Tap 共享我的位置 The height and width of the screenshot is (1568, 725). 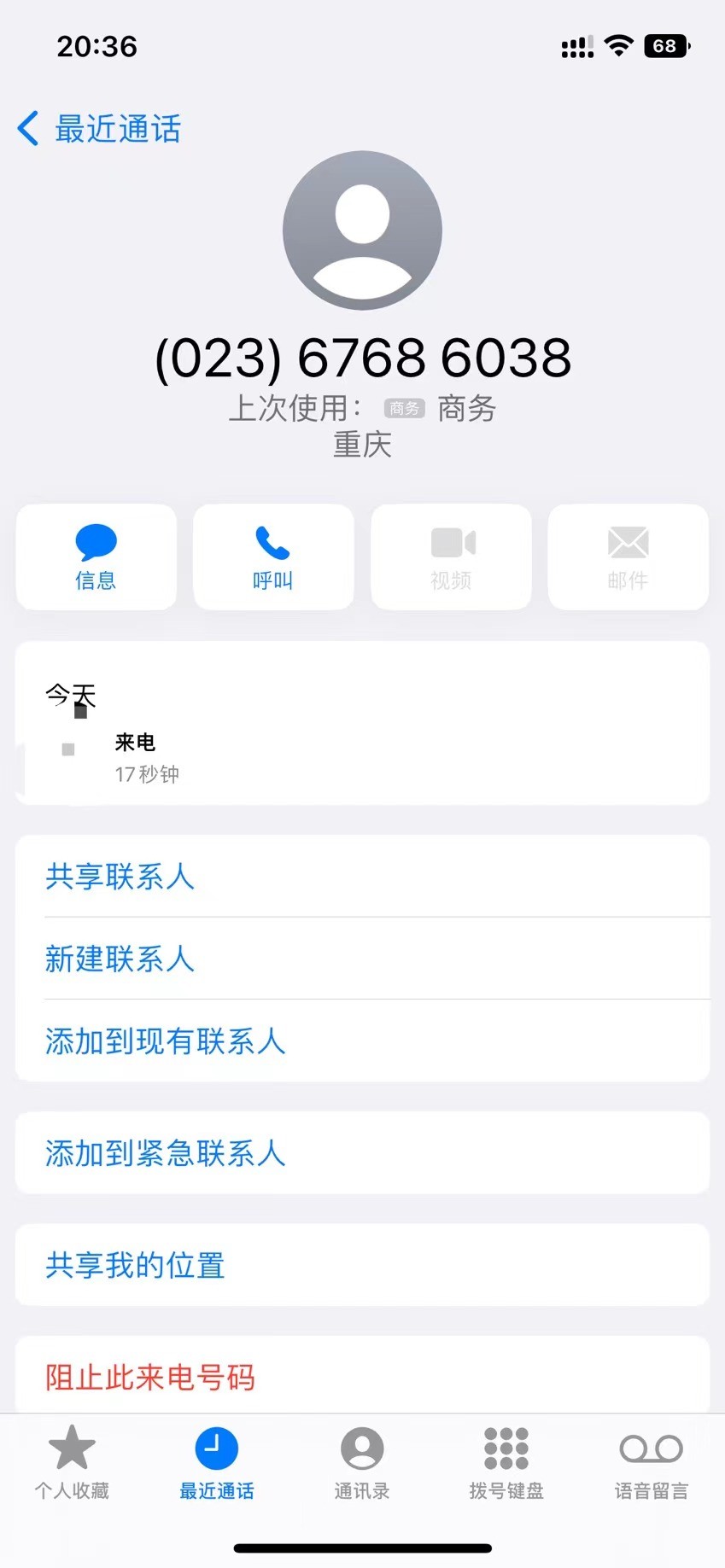coord(135,1265)
